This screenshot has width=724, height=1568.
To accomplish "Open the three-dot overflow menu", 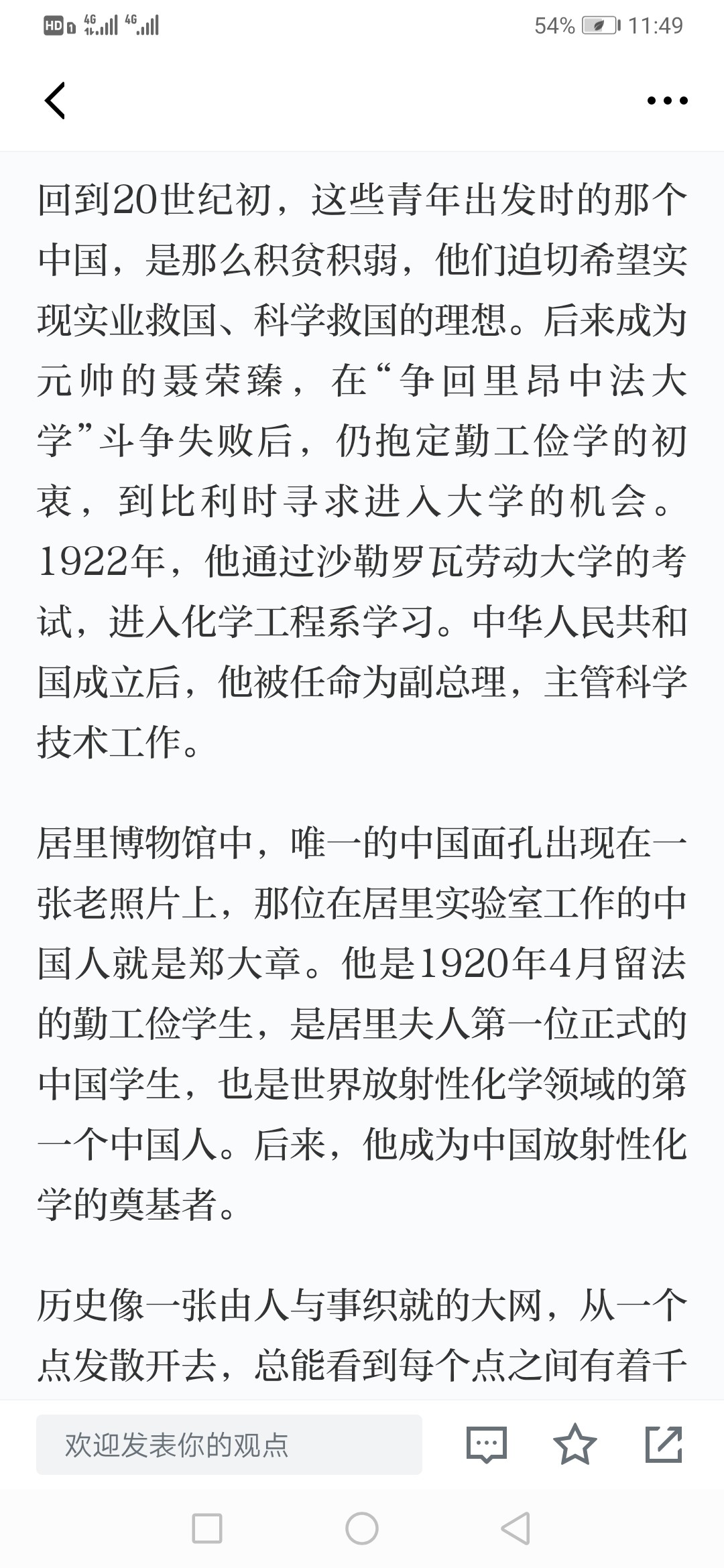I will click(x=667, y=101).
